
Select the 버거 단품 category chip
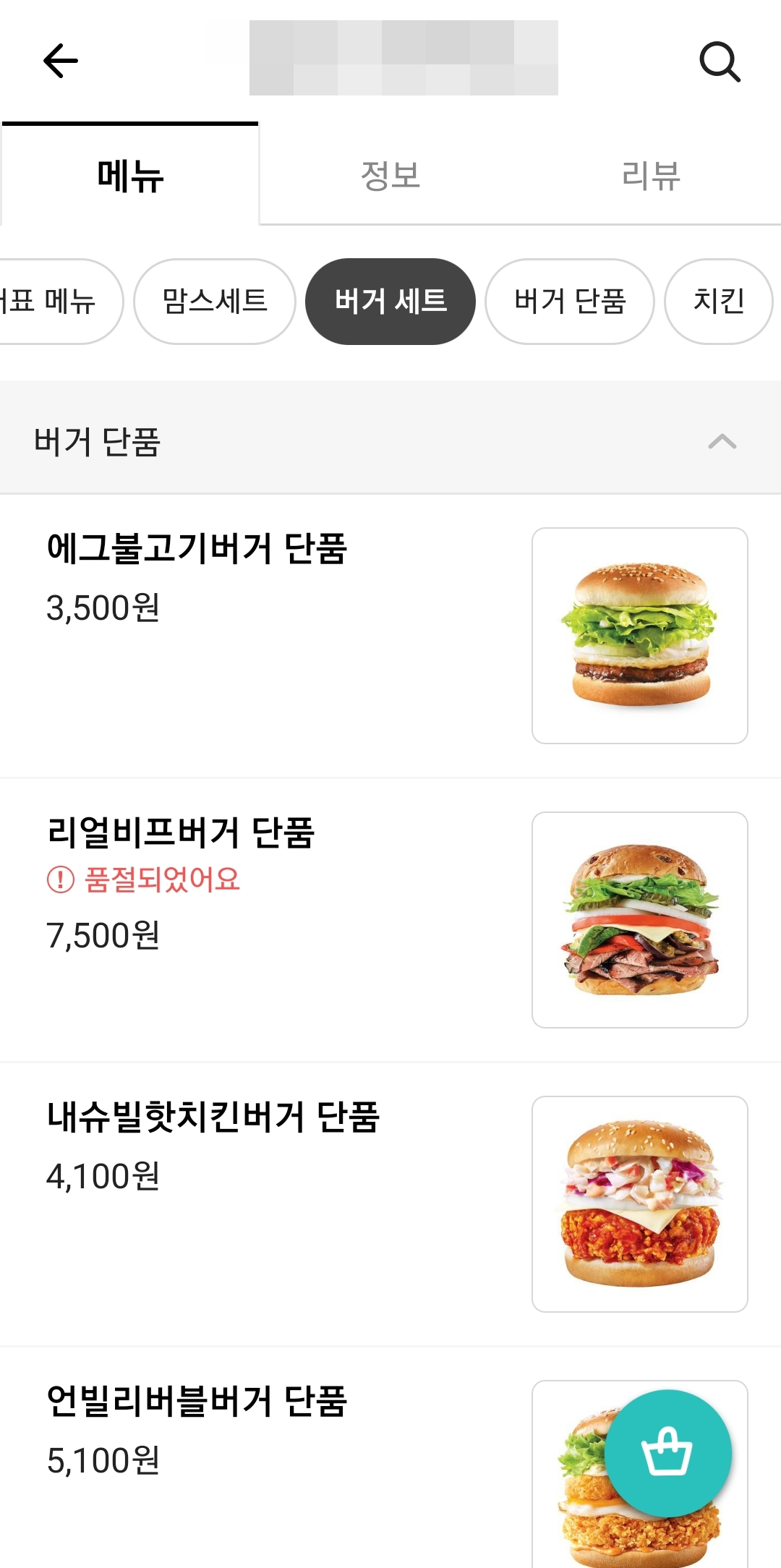(570, 301)
